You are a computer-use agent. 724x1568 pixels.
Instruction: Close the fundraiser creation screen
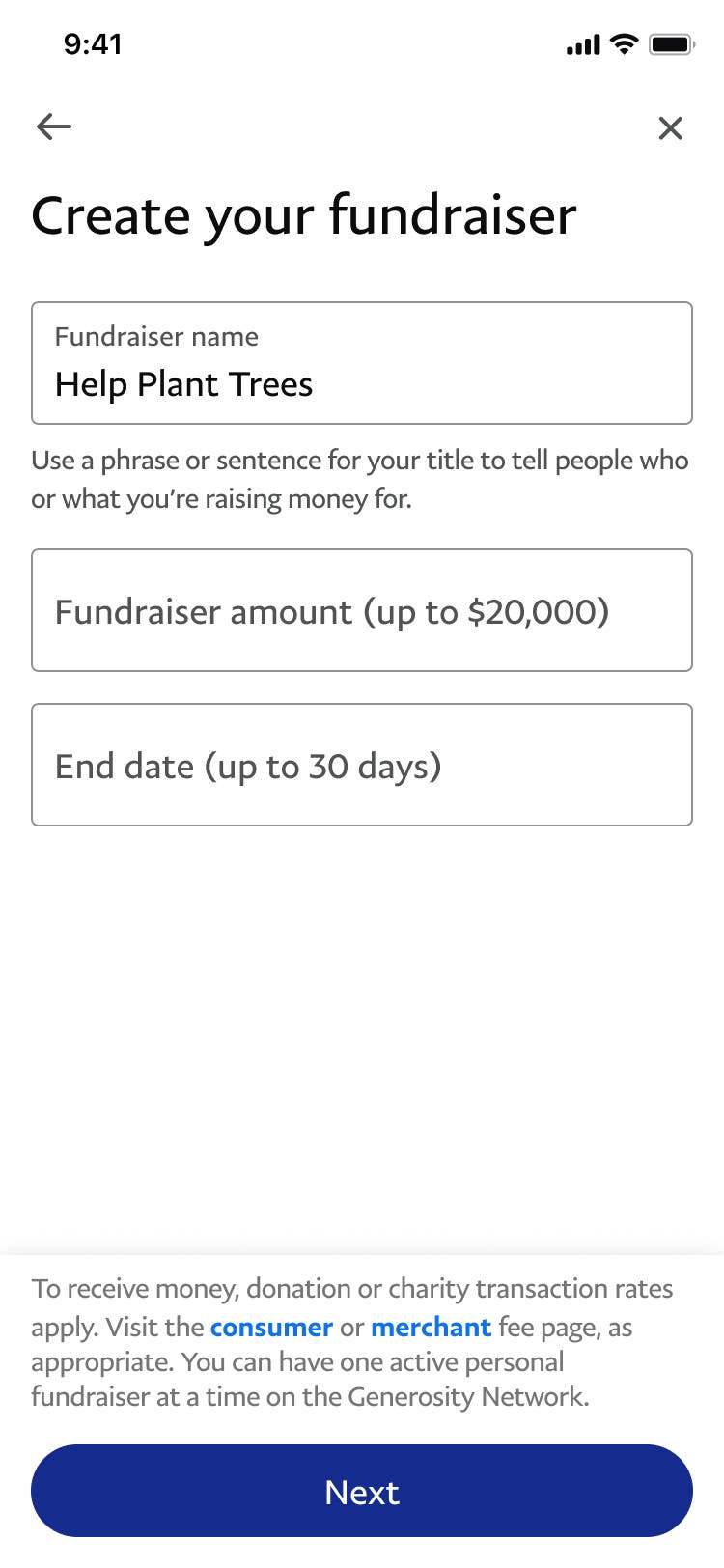[670, 127]
